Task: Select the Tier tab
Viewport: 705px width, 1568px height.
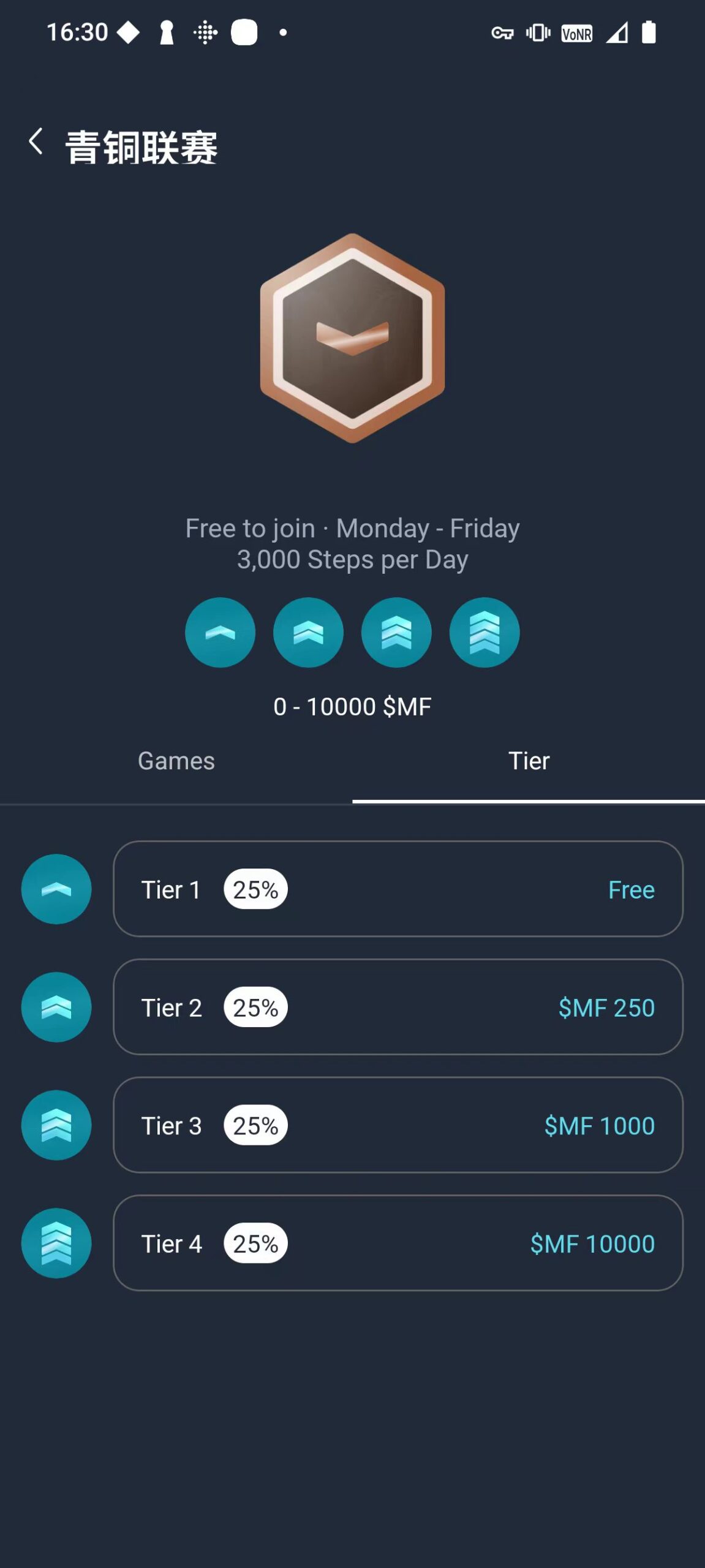Action: (529, 761)
